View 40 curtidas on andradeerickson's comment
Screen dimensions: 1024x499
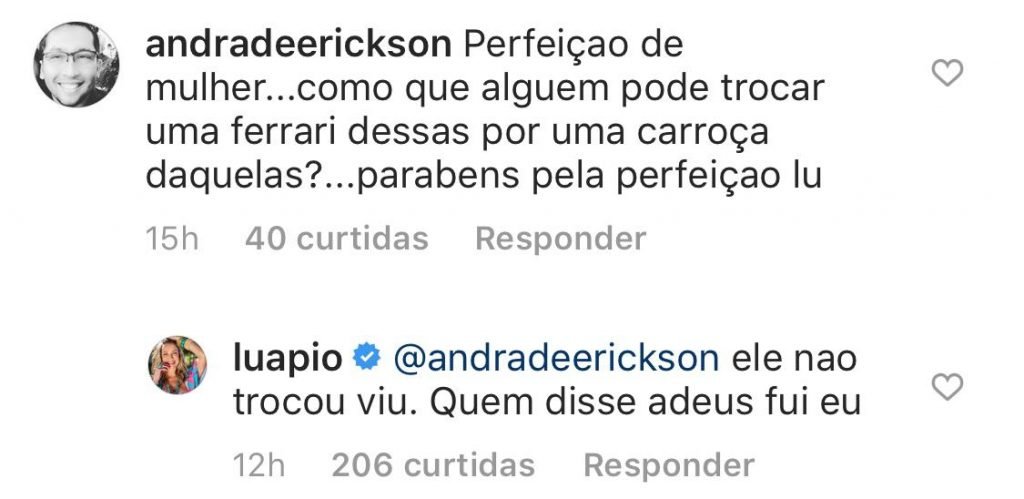336,239
